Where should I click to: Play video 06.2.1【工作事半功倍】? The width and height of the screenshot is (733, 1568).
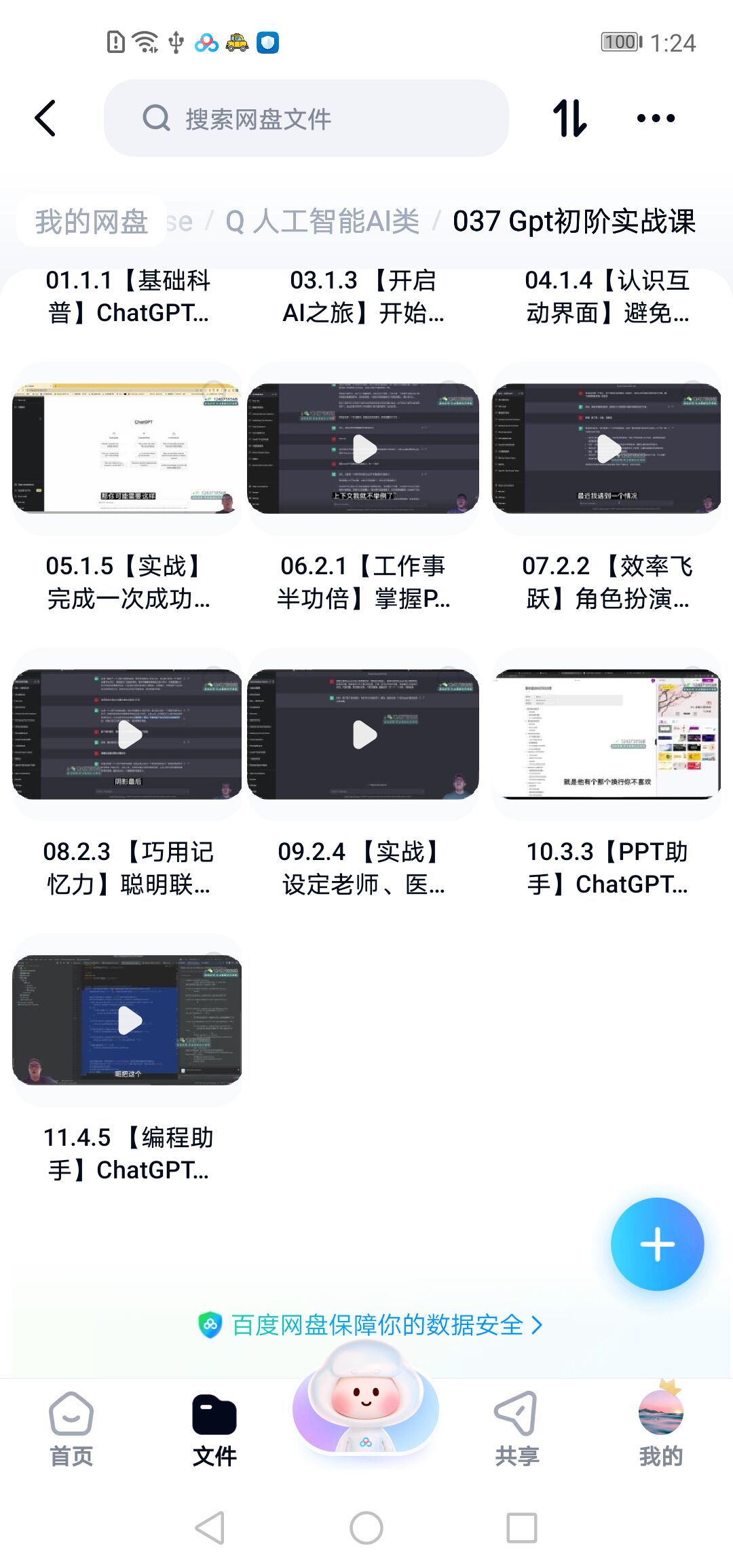click(x=364, y=449)
